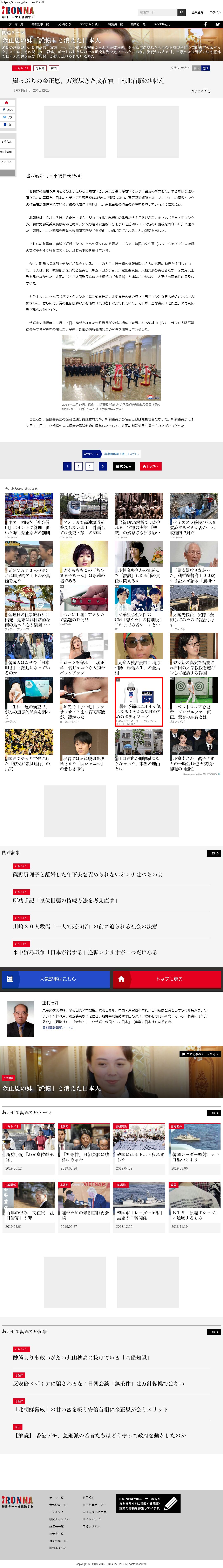223x1568 pixels.
Task: Tap the search magnifier button in the header
Action: click(181, 12)
